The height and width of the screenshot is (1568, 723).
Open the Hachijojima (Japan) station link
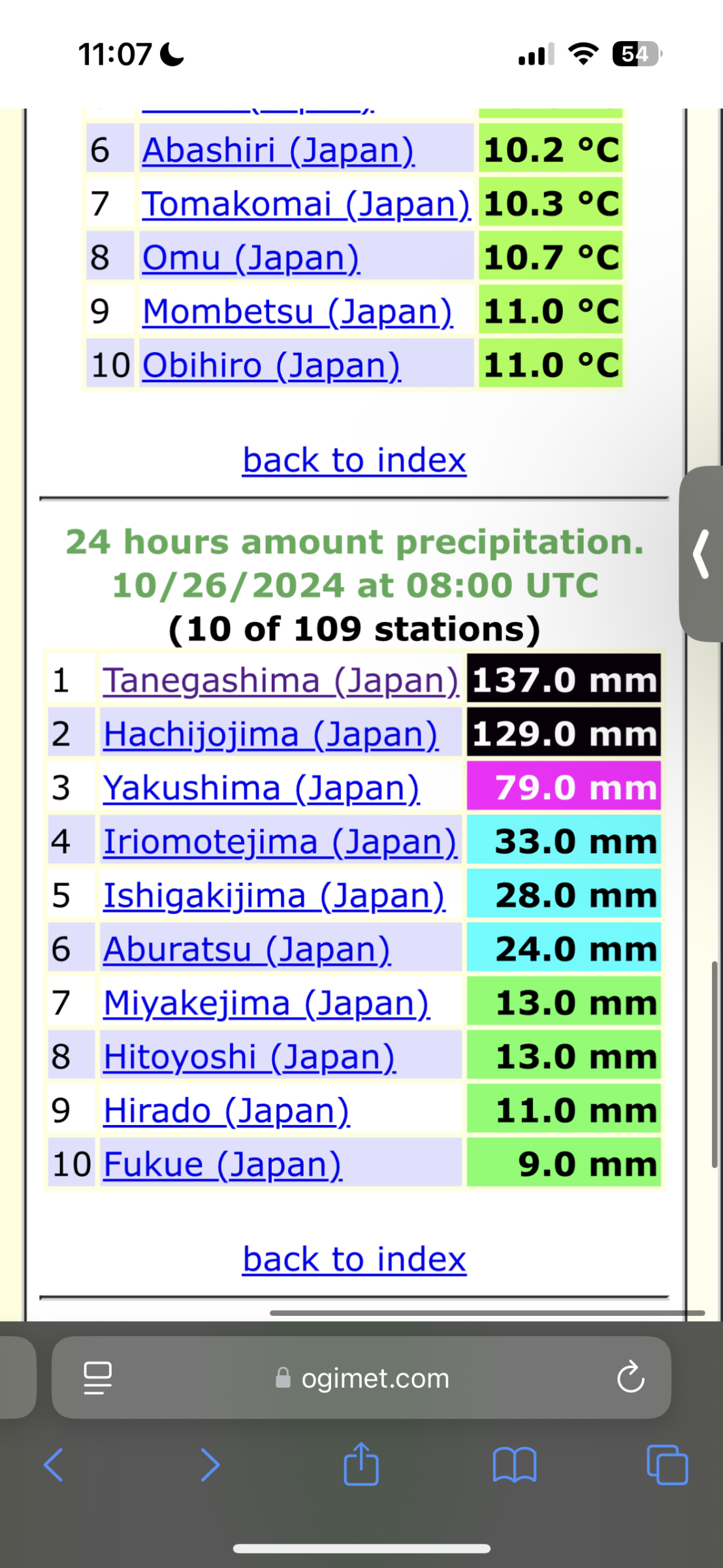(x=270, y=734)
